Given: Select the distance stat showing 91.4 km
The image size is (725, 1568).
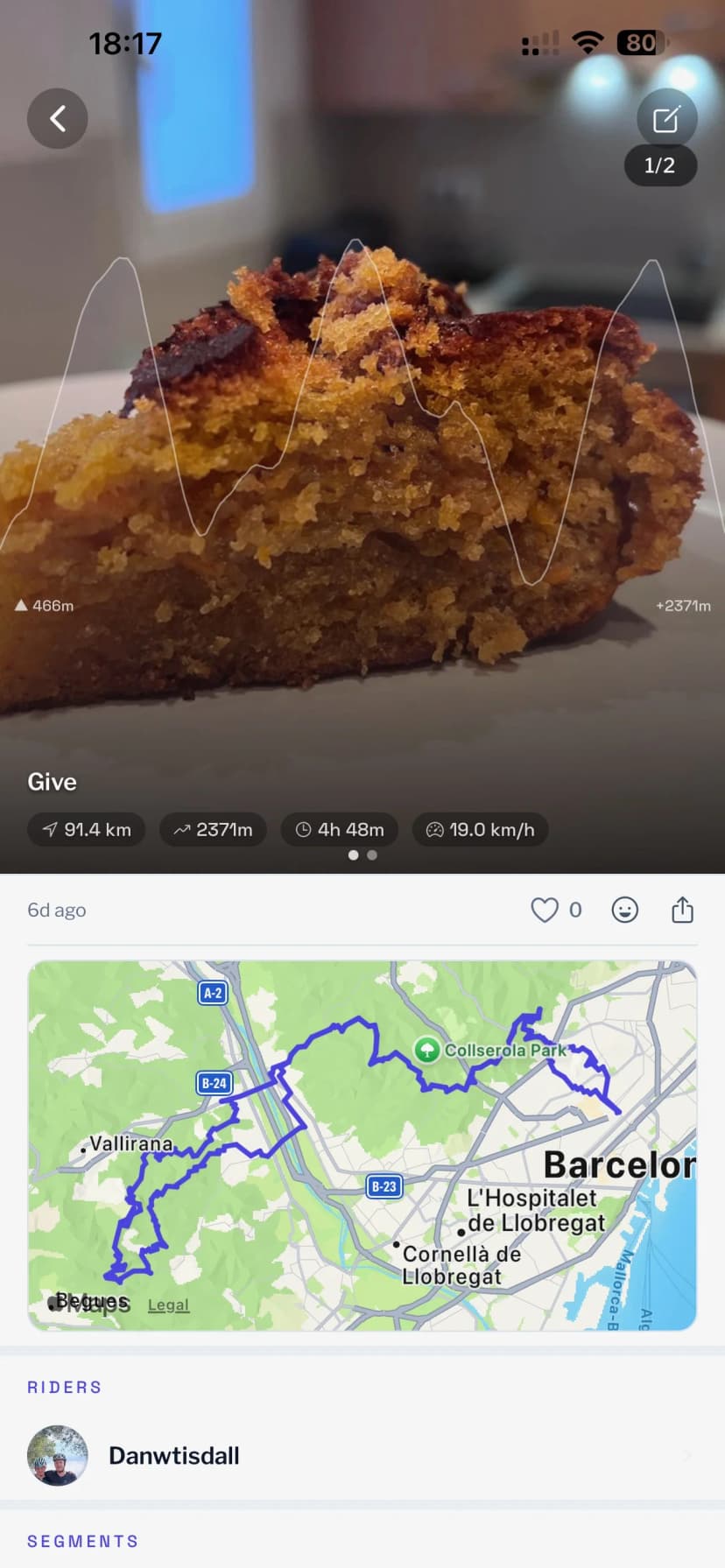Looking at the screenshot, I should (x=86, y=829).
